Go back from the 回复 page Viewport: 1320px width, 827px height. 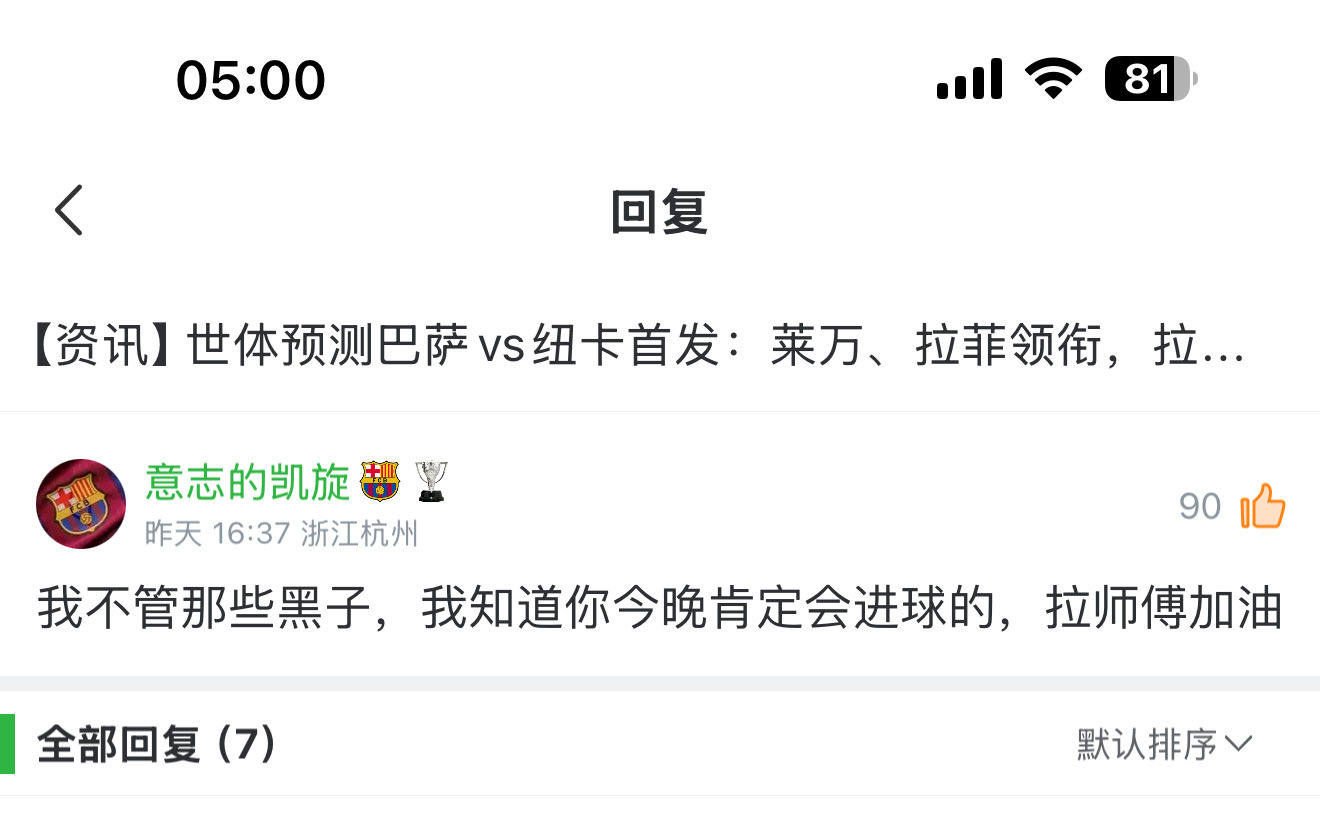69,211
